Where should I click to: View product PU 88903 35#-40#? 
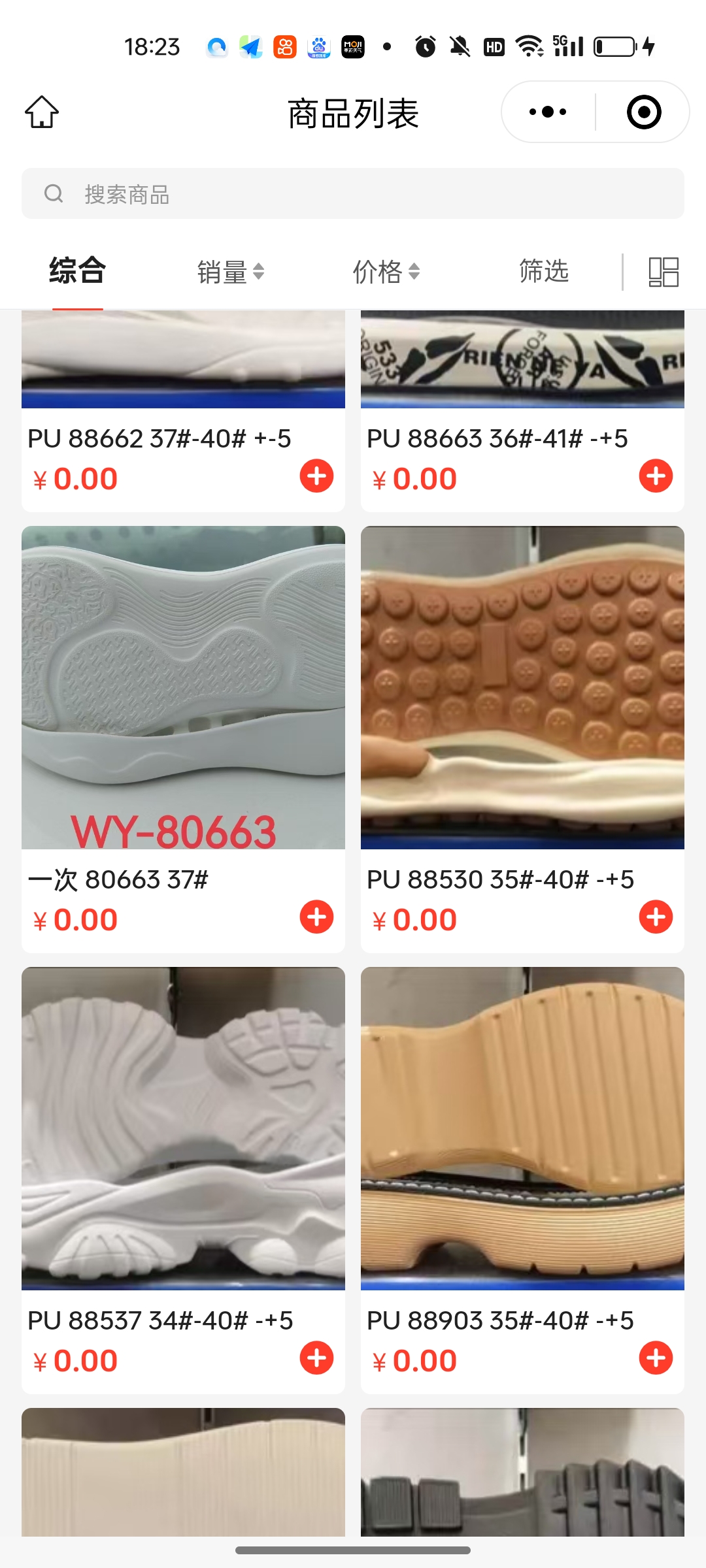522,1128
